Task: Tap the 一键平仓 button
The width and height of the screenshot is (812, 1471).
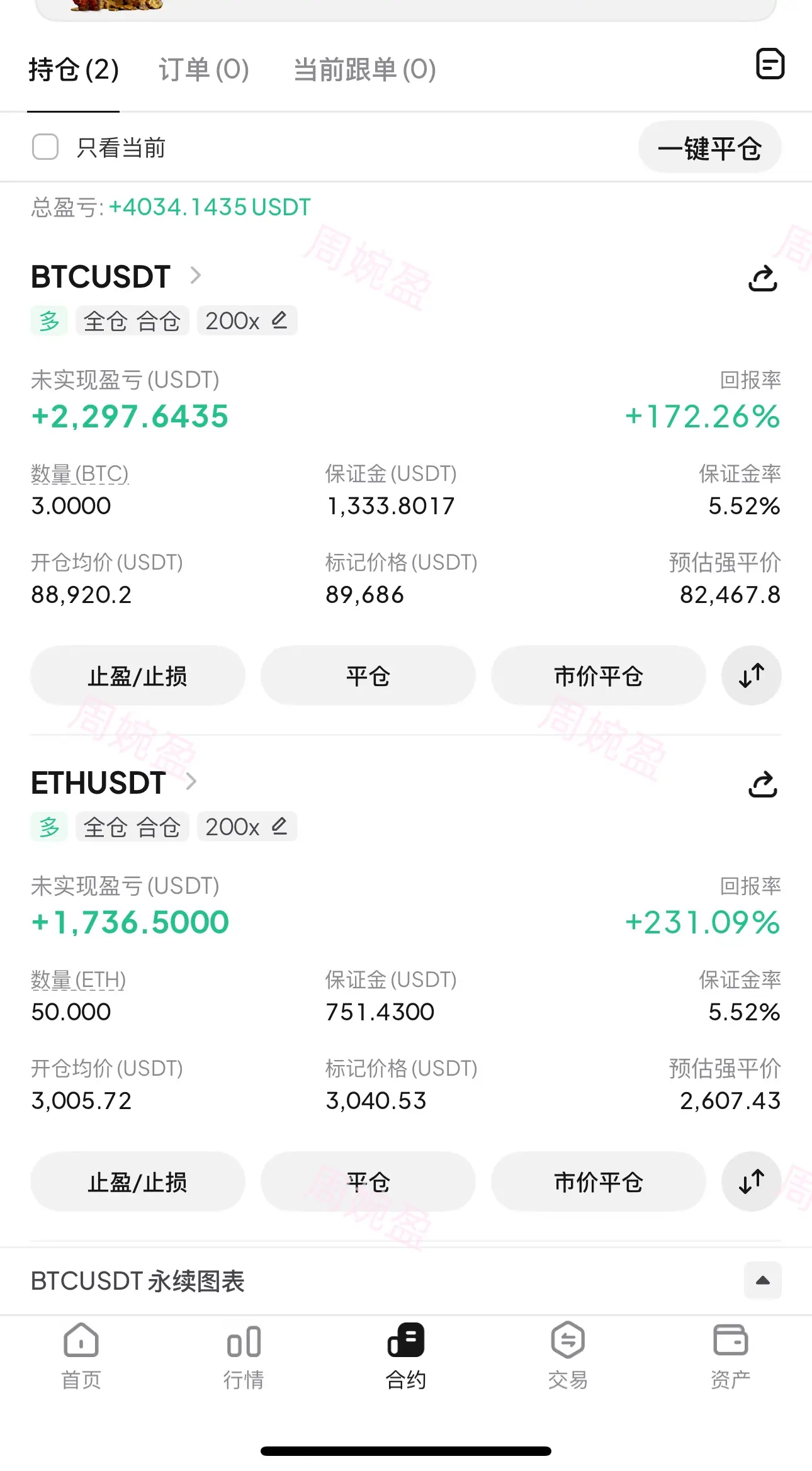Action: tap(709, 149)
